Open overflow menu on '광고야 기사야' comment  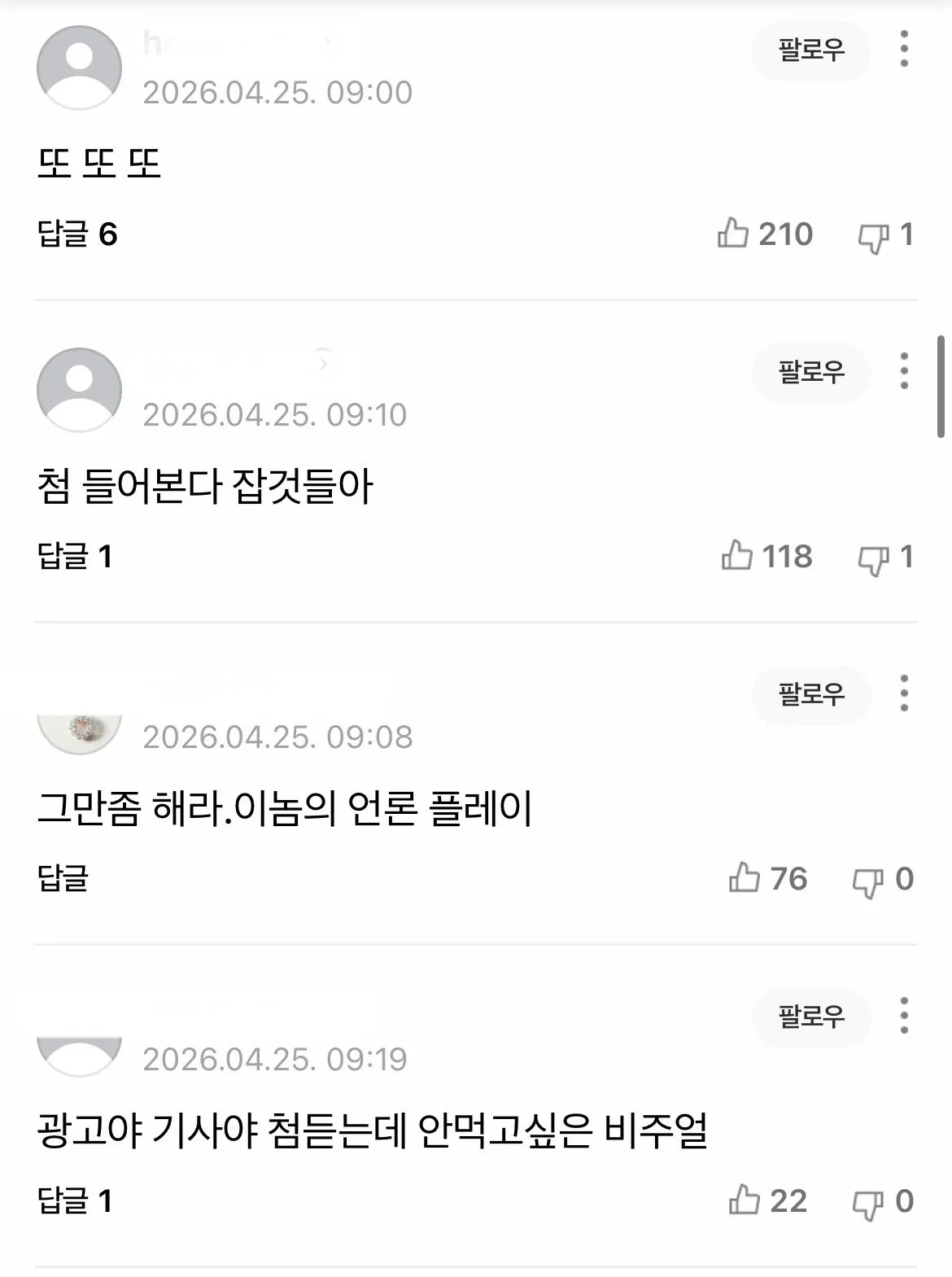(904, 1016)
